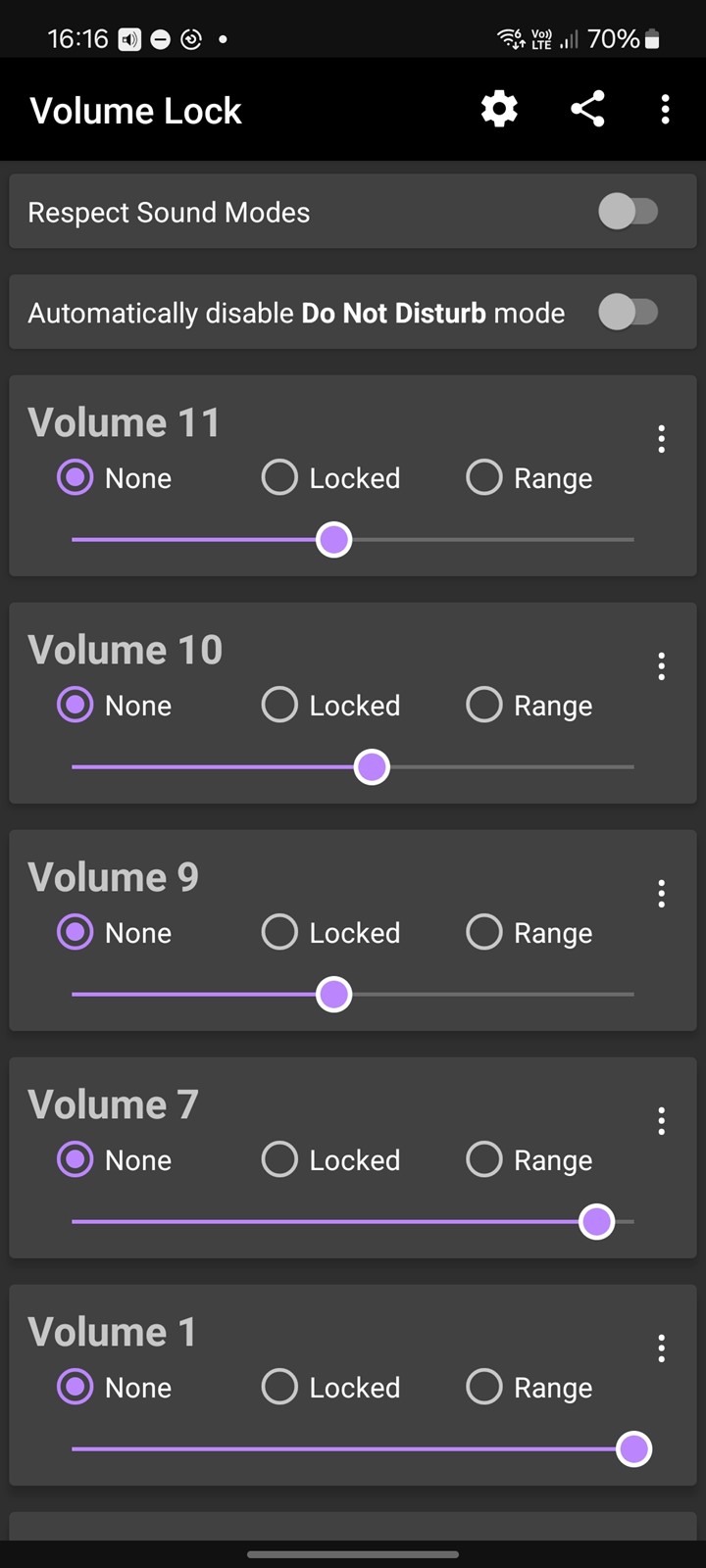Screen dimensions: 706x1568
Task: Open the three-dot menu for Volume 9
Action: tap(662, 894)
